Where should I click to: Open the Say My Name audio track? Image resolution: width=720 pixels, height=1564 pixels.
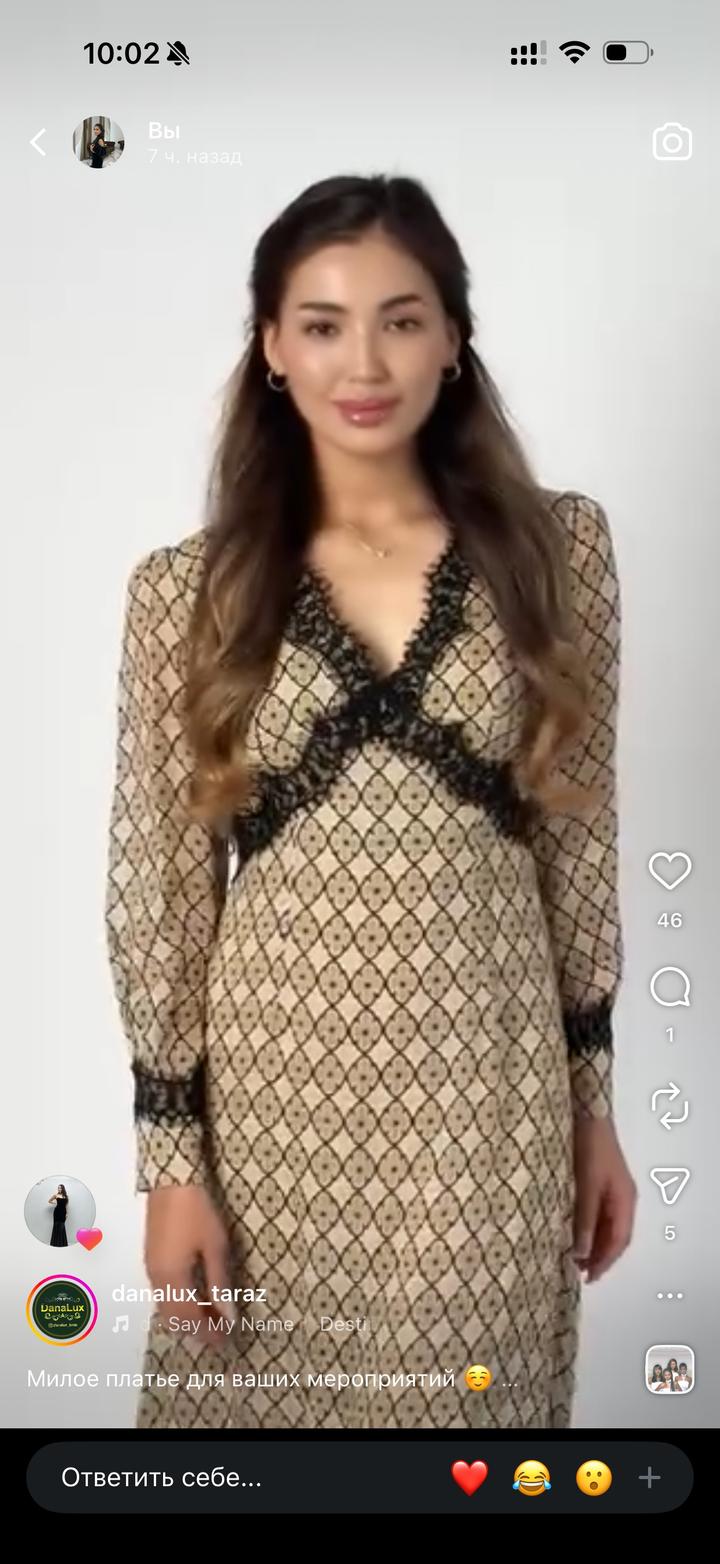(x=230, y=1325)
